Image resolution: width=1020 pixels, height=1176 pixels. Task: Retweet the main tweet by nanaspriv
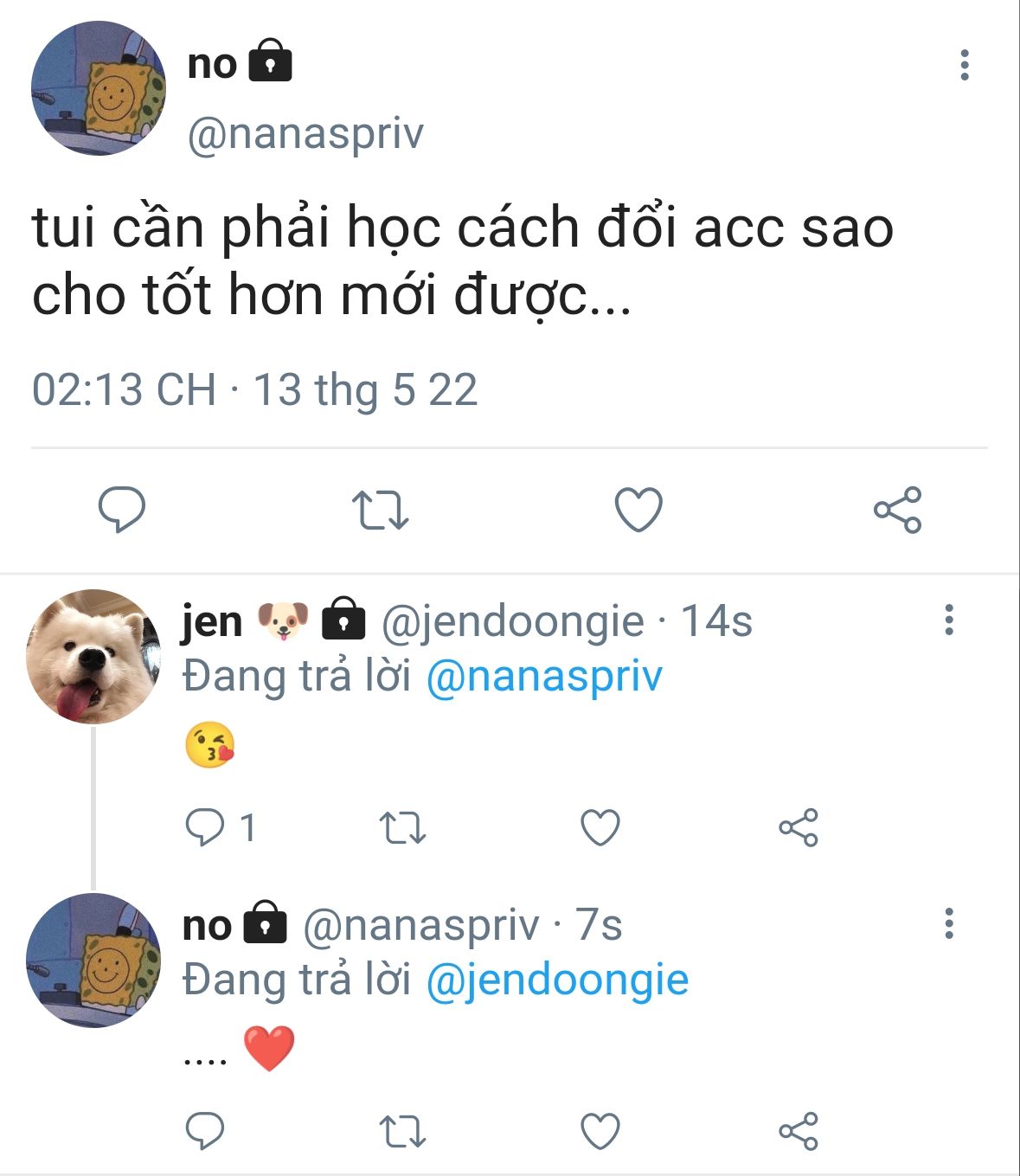(x=380, y=509)
